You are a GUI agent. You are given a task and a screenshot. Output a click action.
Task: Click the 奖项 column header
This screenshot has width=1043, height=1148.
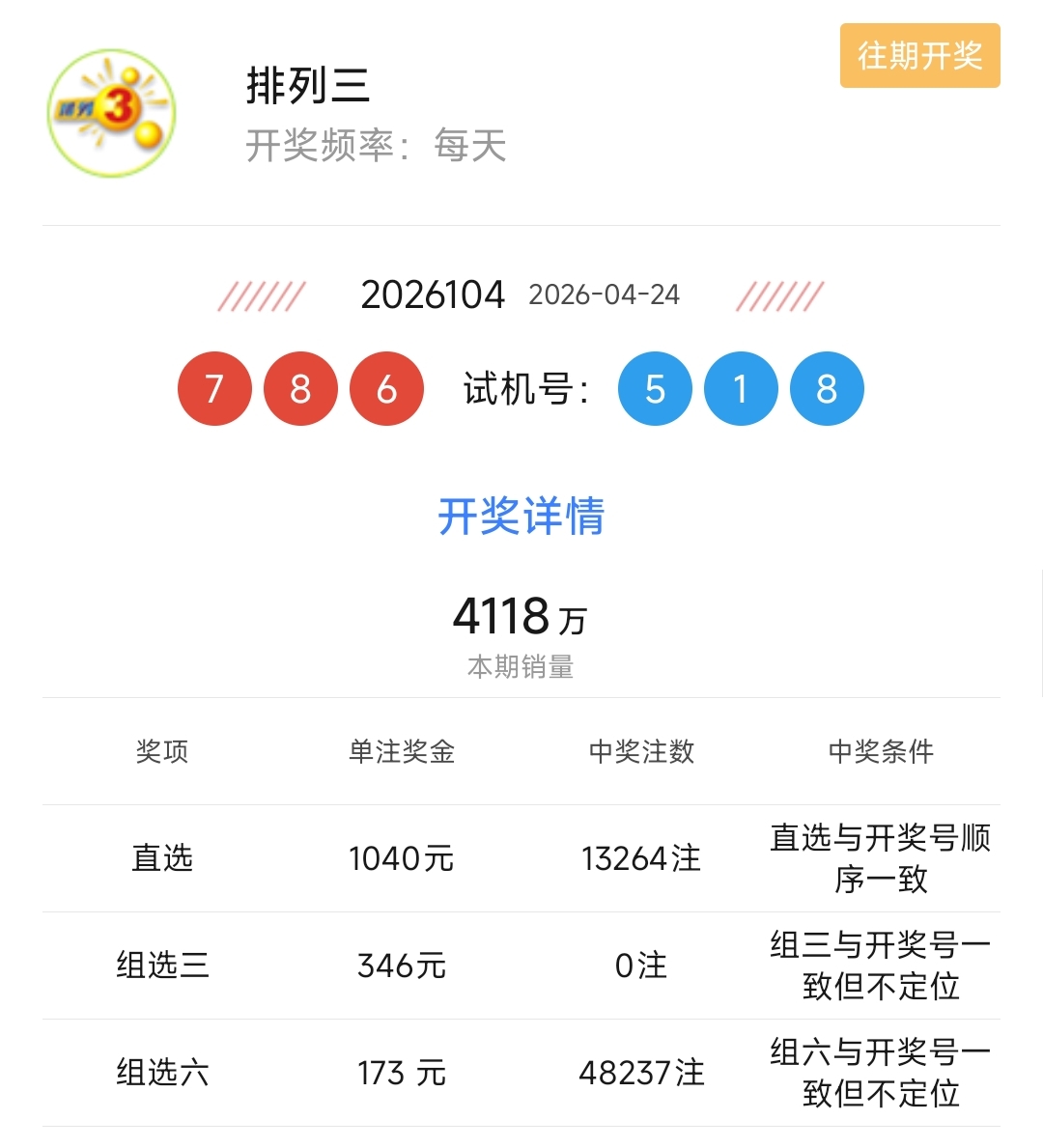pos(162,753)
